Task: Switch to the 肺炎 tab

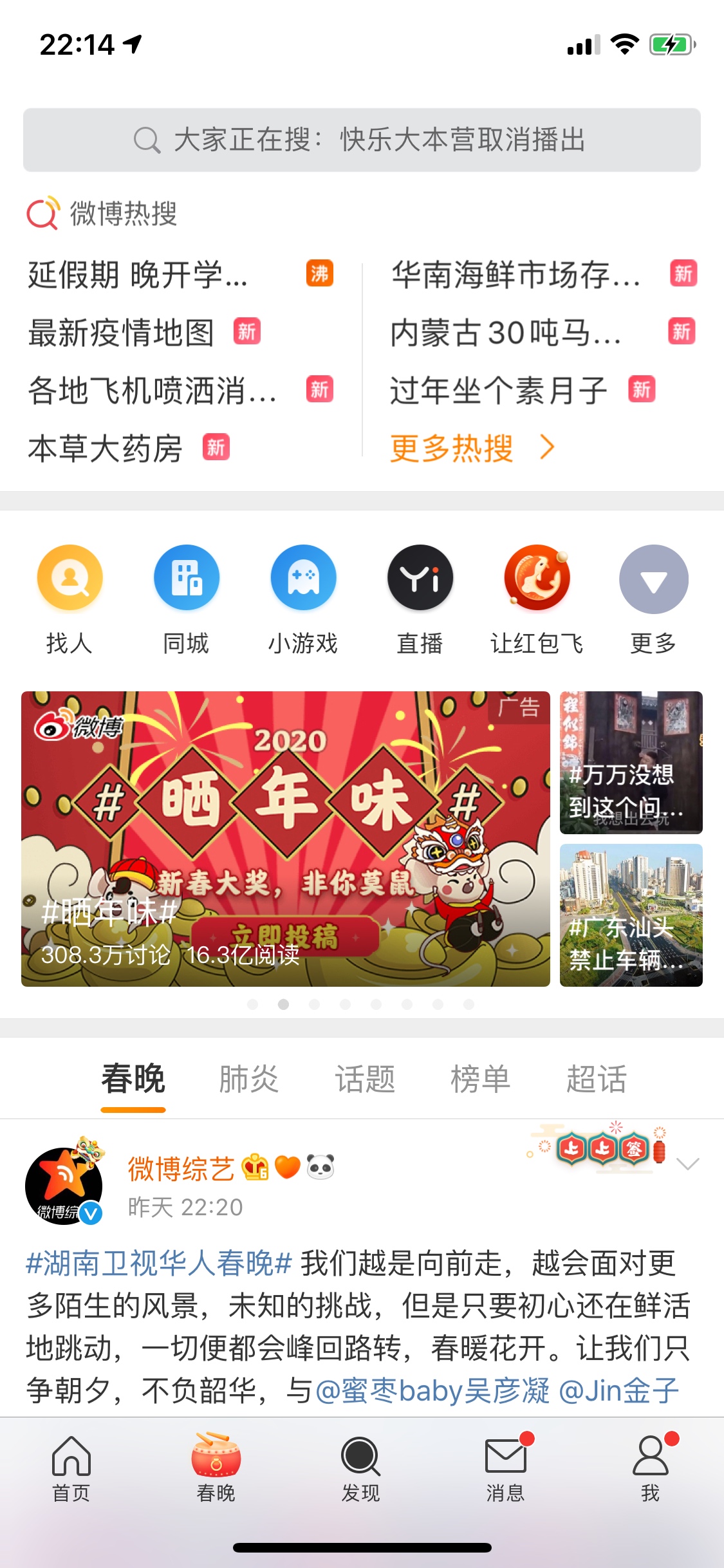Action: click(248, 1079)
